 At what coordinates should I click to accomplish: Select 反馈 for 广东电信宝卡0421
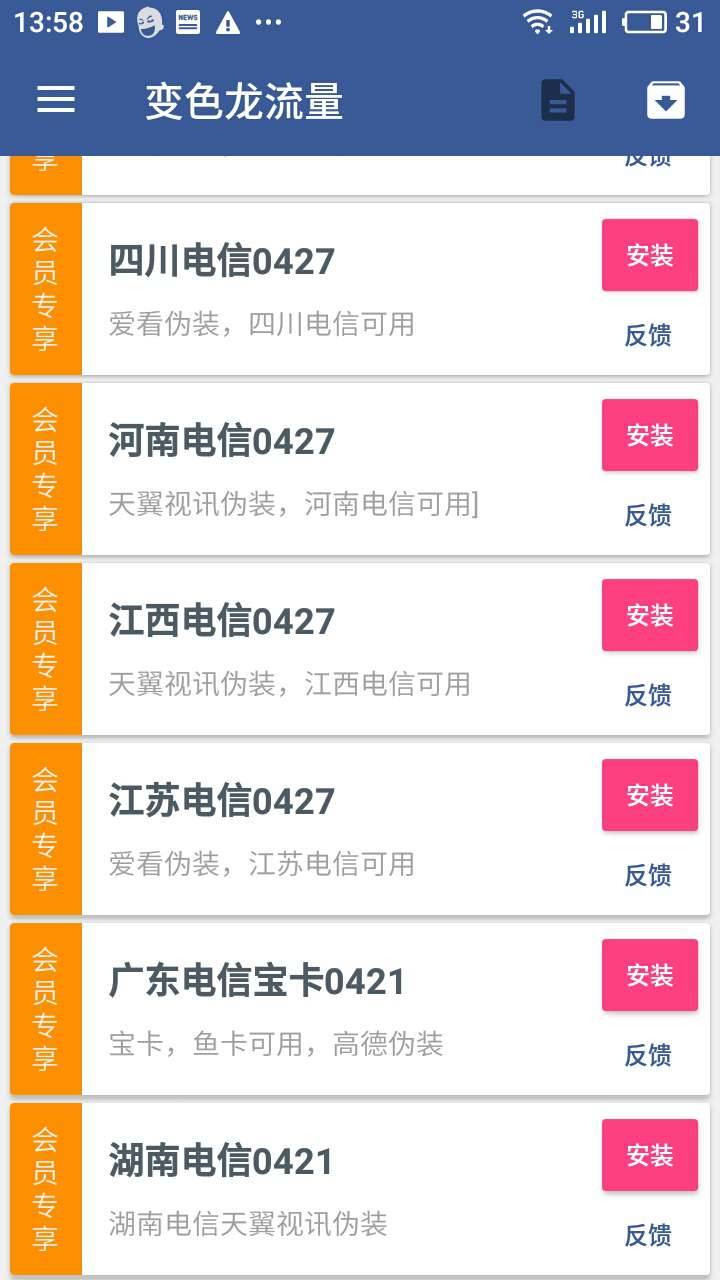point(648,1056)
